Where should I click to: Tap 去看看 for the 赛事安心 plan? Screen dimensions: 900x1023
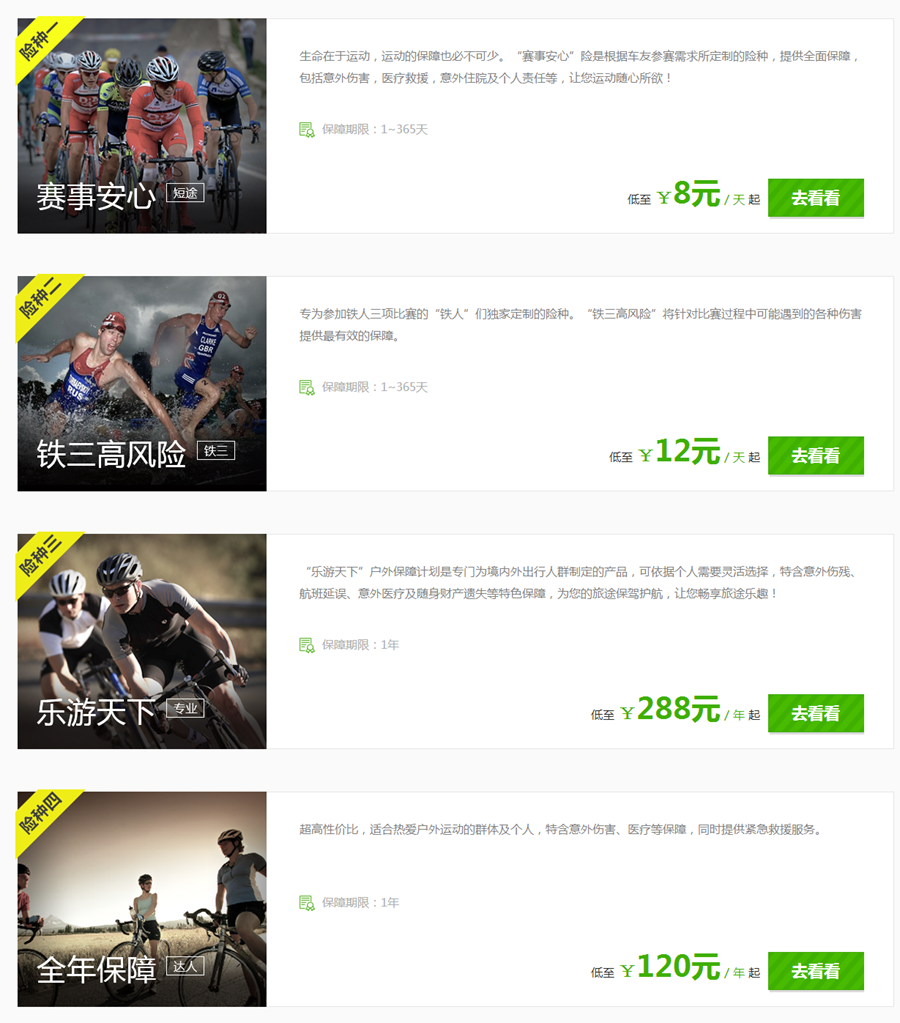tap(815, 198)
